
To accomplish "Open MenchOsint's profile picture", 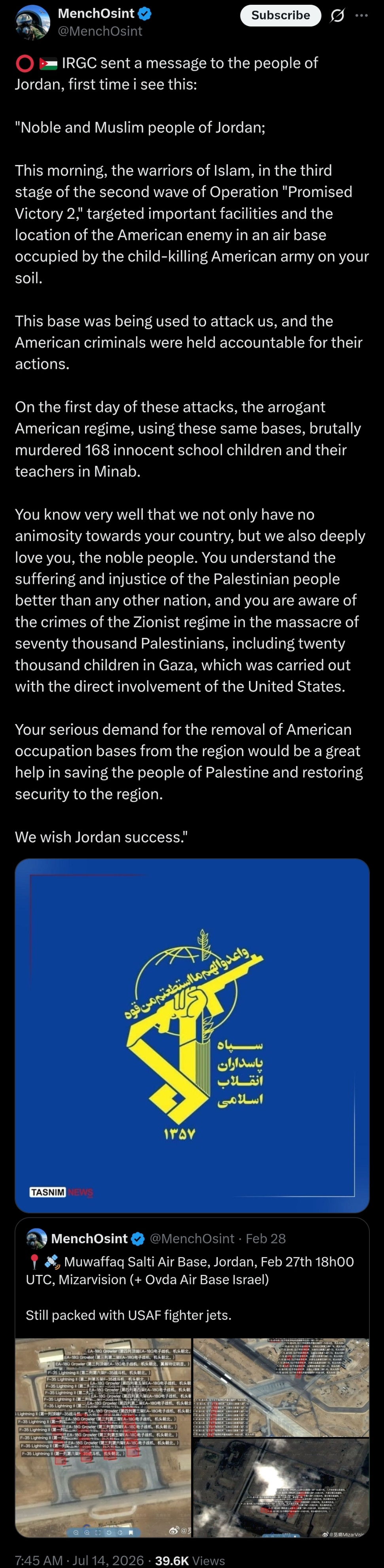I will coord(32,23).
